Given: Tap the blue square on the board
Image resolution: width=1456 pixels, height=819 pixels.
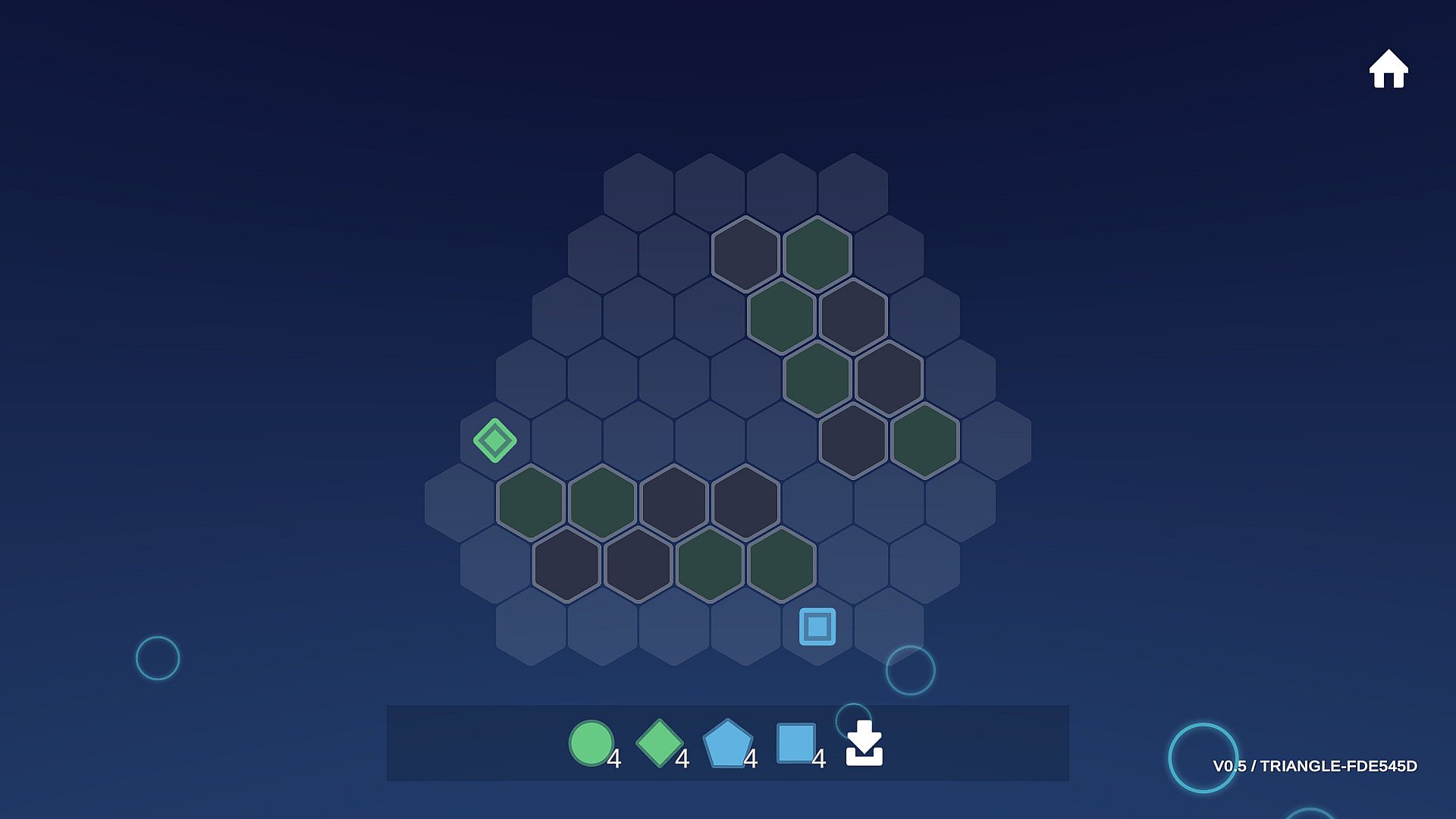Looking at the screenshot, I should [x=817, y=626].
